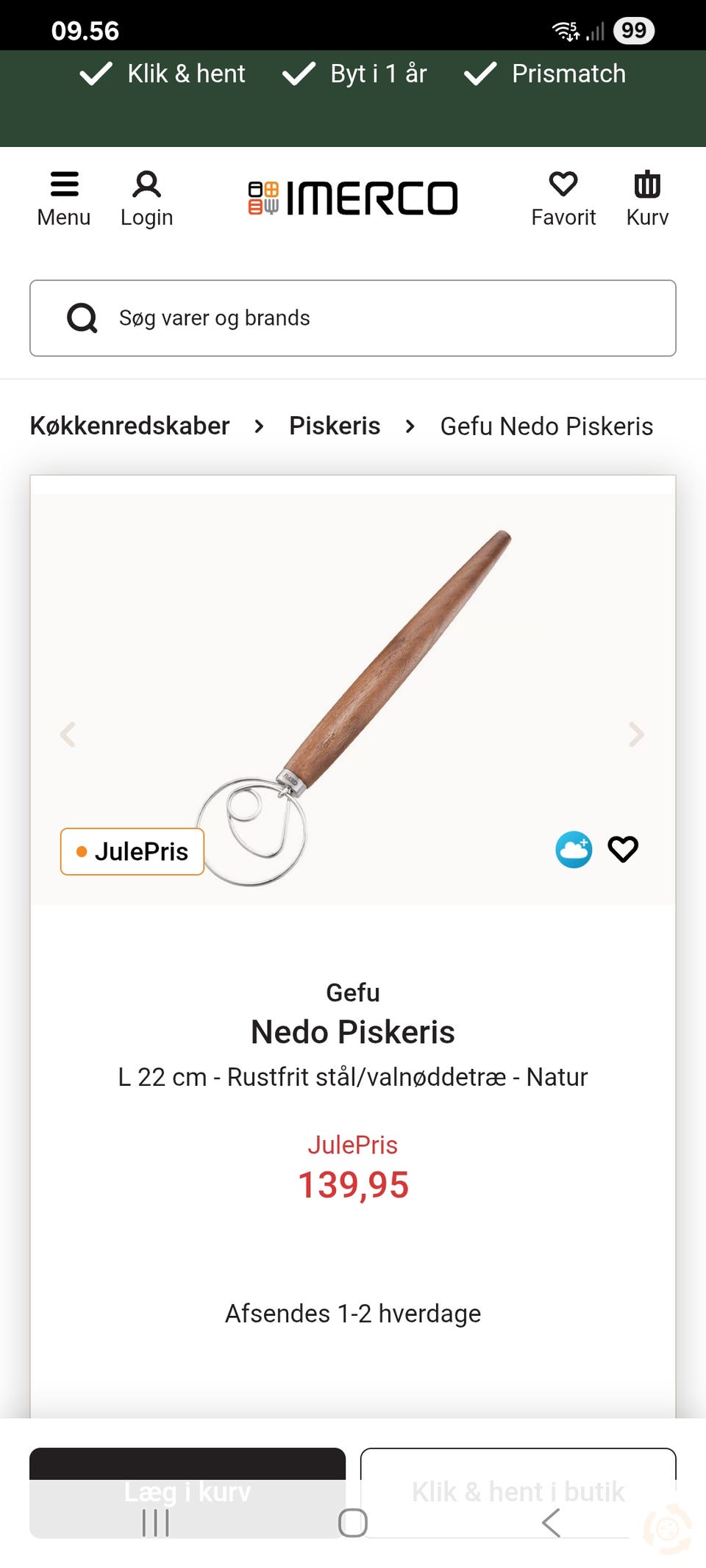Click the cloud weather icon on product image
Viewport: 706px width, 1568px height.
pos(574,849)
